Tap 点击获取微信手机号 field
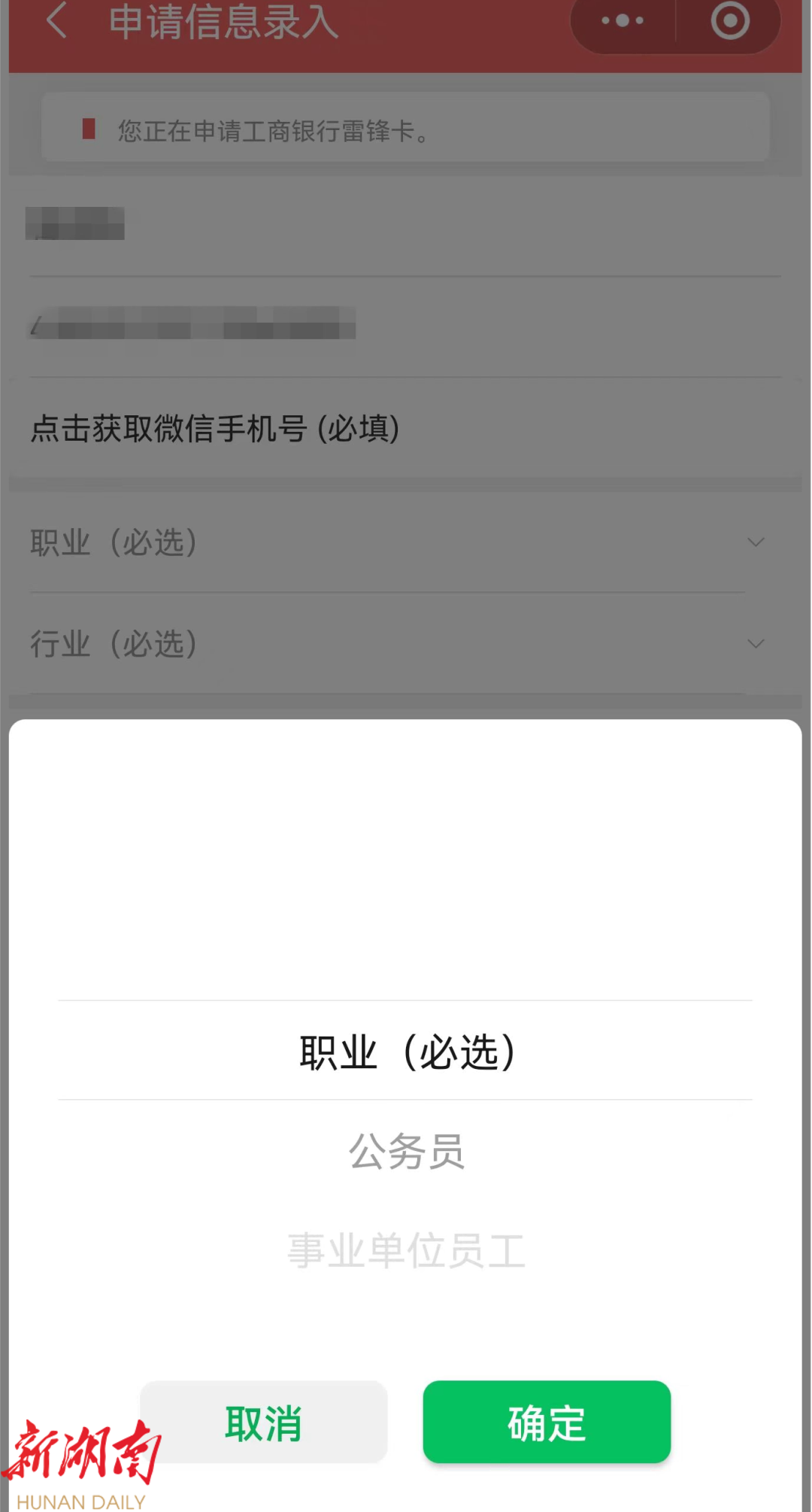 [x=215, y=429]
